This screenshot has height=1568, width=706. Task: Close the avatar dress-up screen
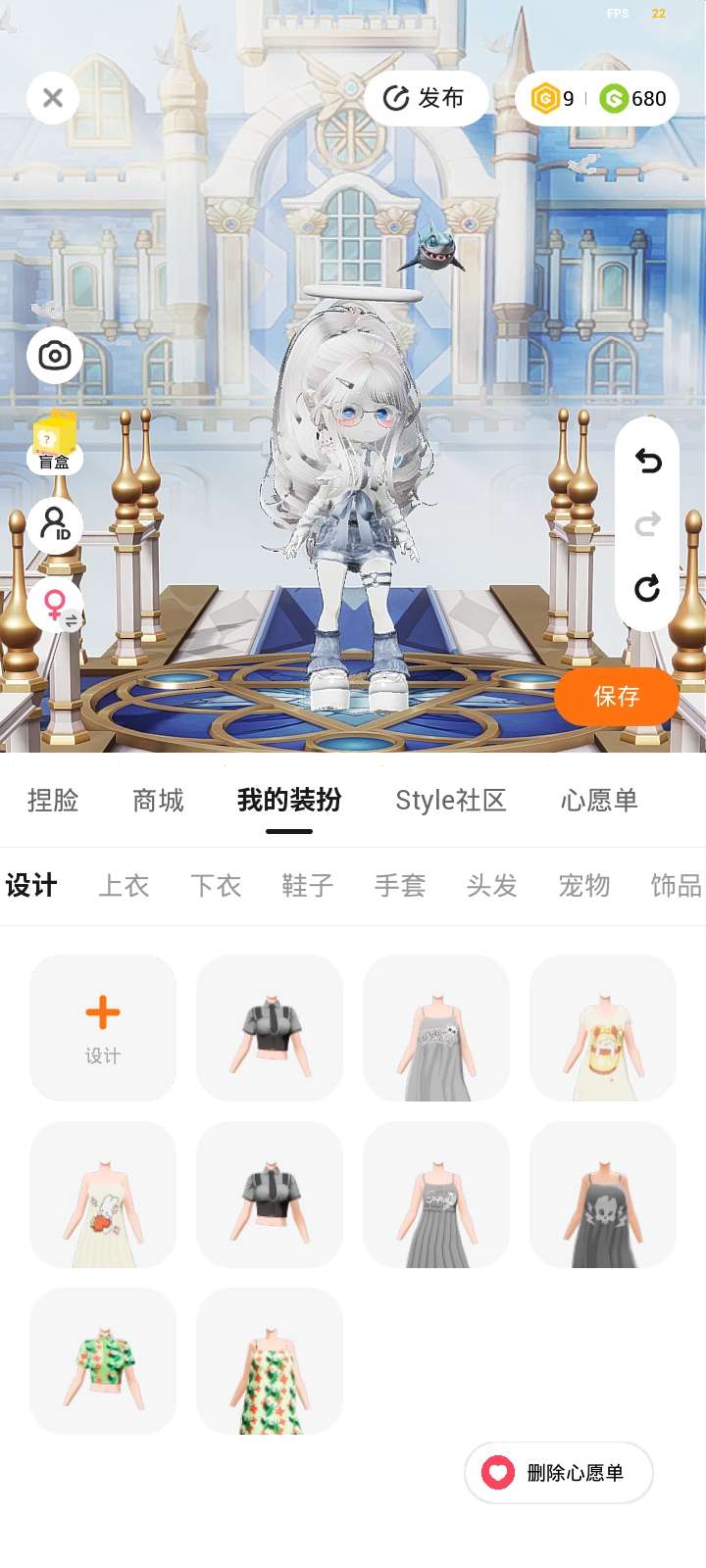click(x=53, y=98)
